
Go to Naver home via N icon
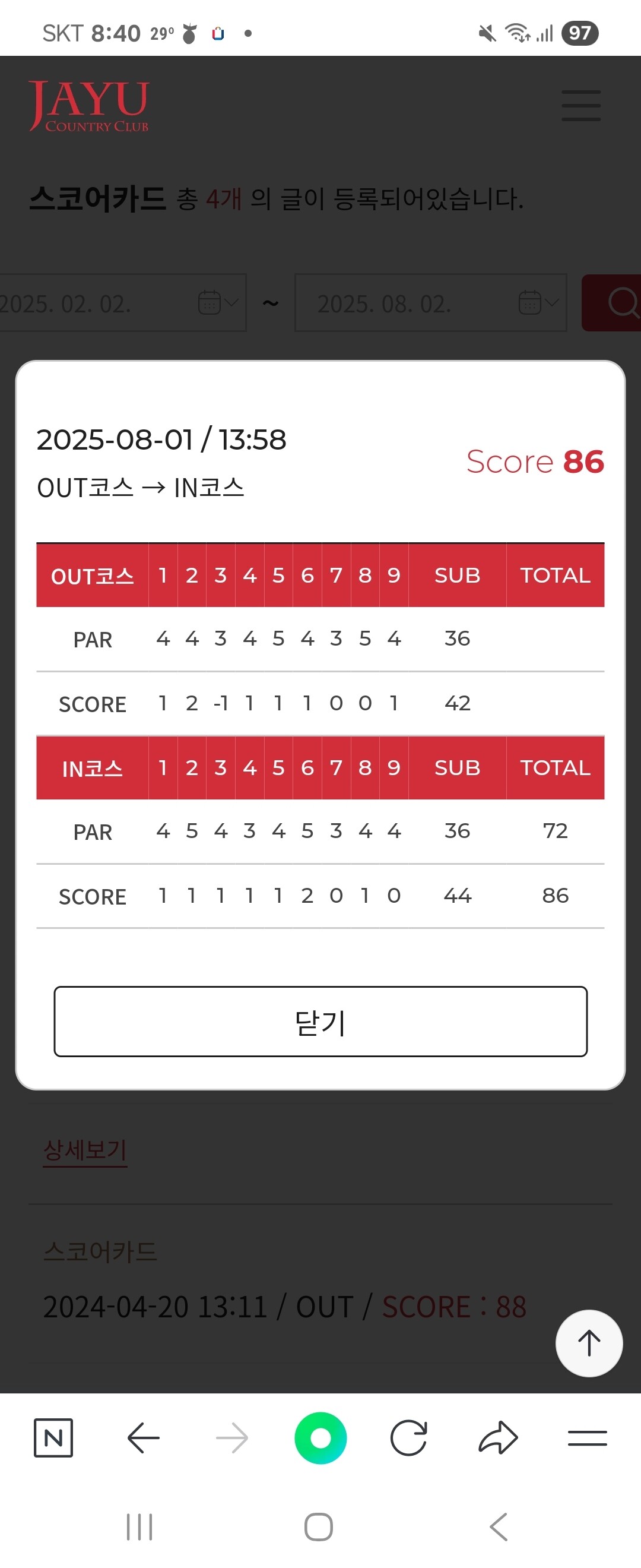53,1438
